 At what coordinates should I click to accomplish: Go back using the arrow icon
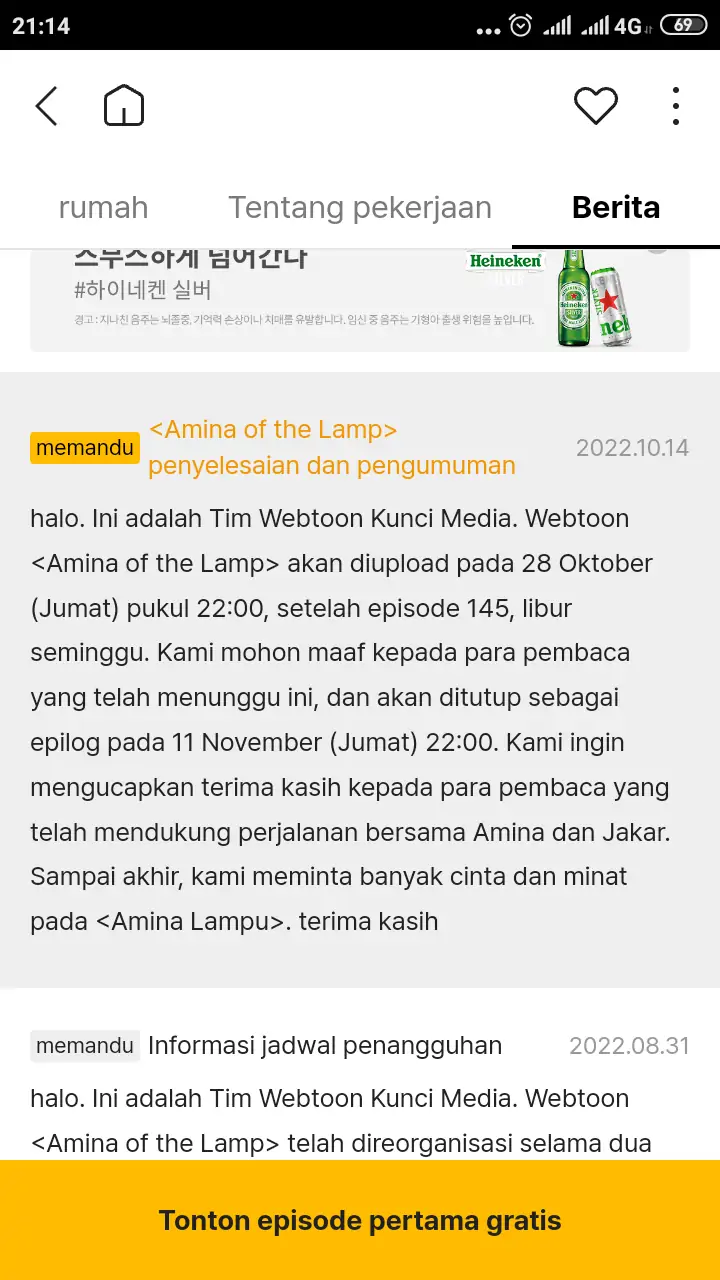47,106
